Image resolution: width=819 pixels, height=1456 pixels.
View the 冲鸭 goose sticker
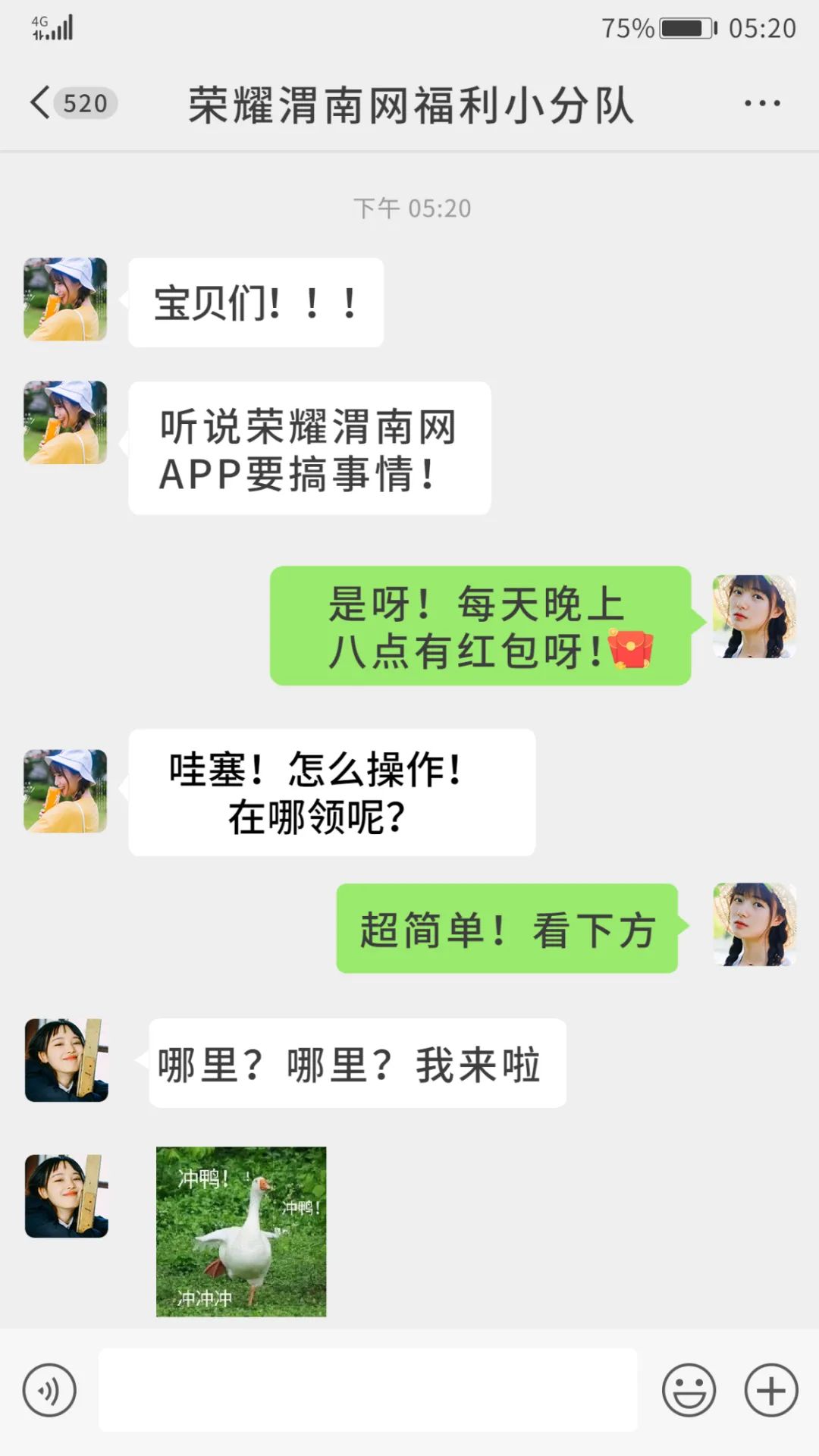[241, 1232]
